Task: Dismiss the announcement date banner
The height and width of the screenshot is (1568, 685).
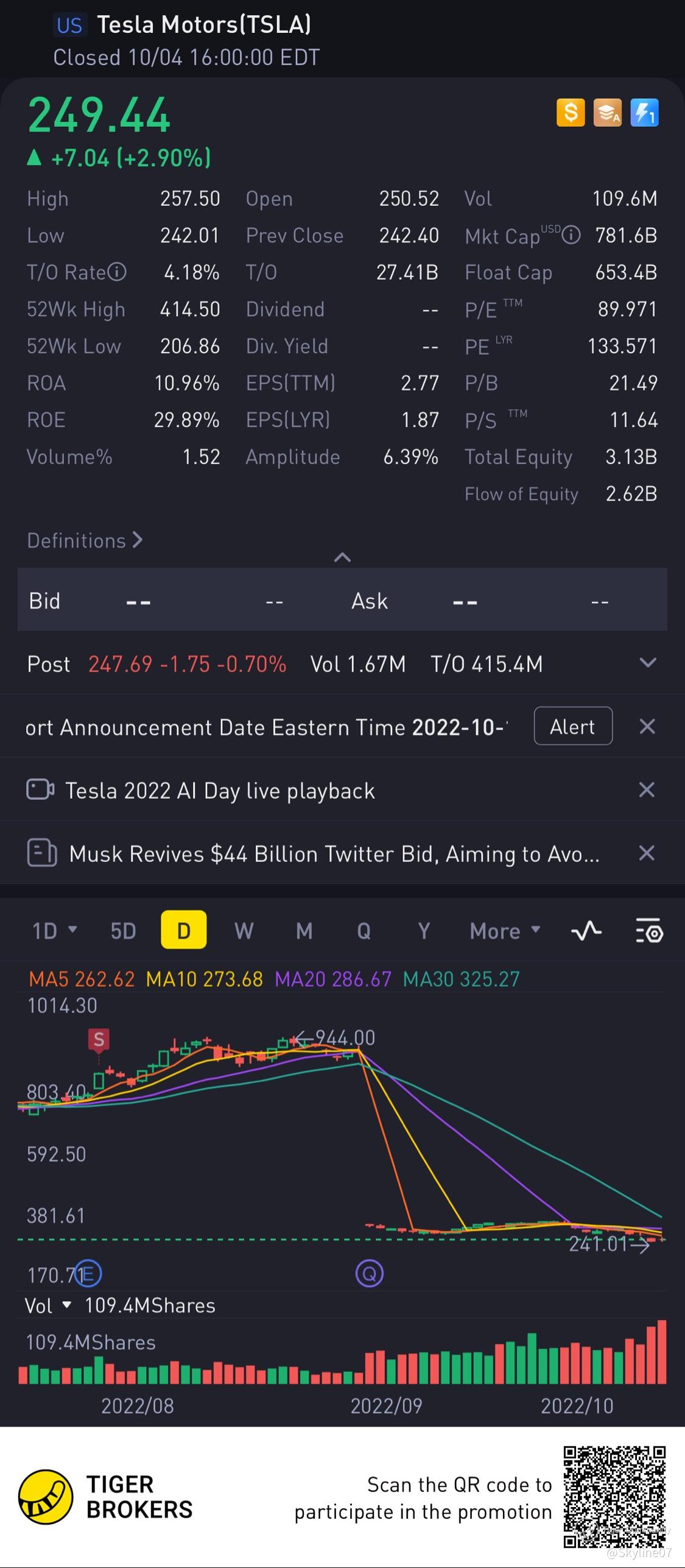Action: click(x=647, y=726)
